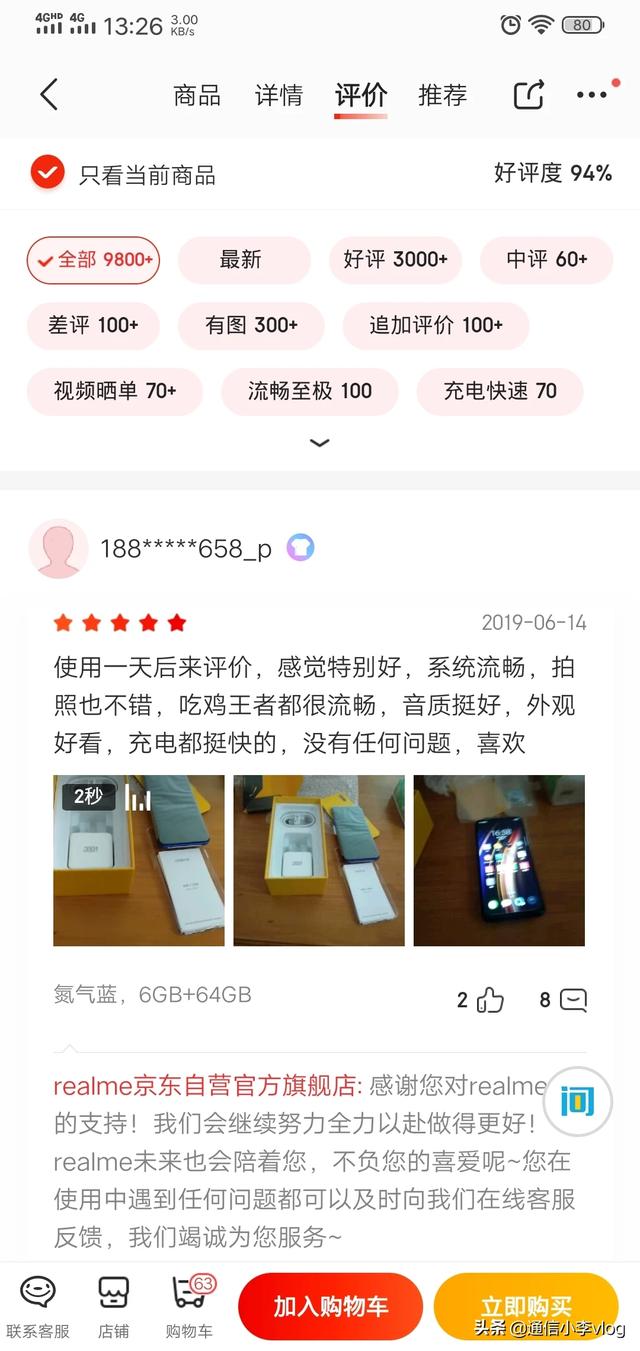The image size is (640, 1351).
Task: Show 差评 100+ reviews
Action: [x=93, y=325]
